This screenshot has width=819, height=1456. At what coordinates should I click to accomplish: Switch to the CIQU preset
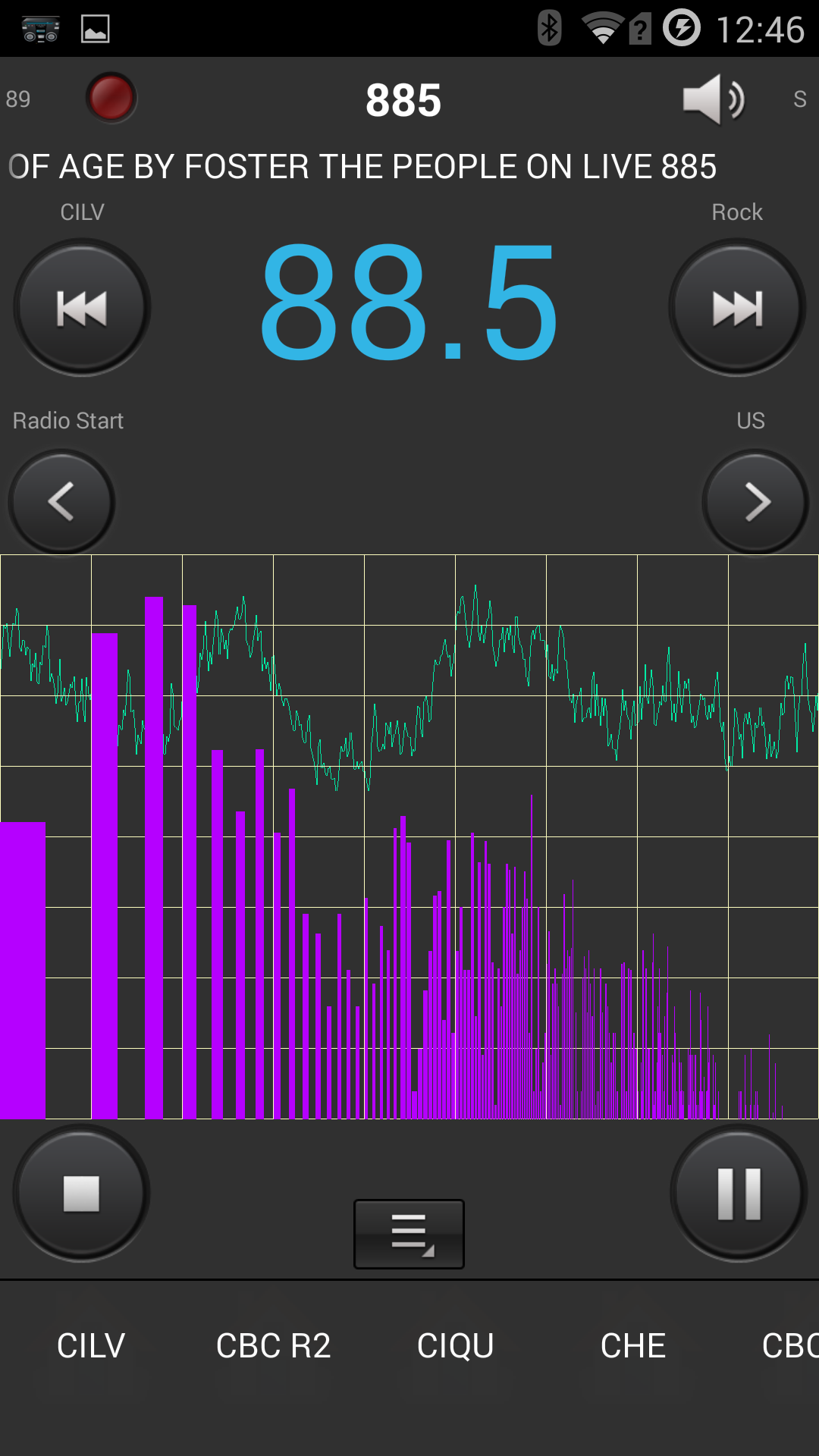click(455, 1346)
